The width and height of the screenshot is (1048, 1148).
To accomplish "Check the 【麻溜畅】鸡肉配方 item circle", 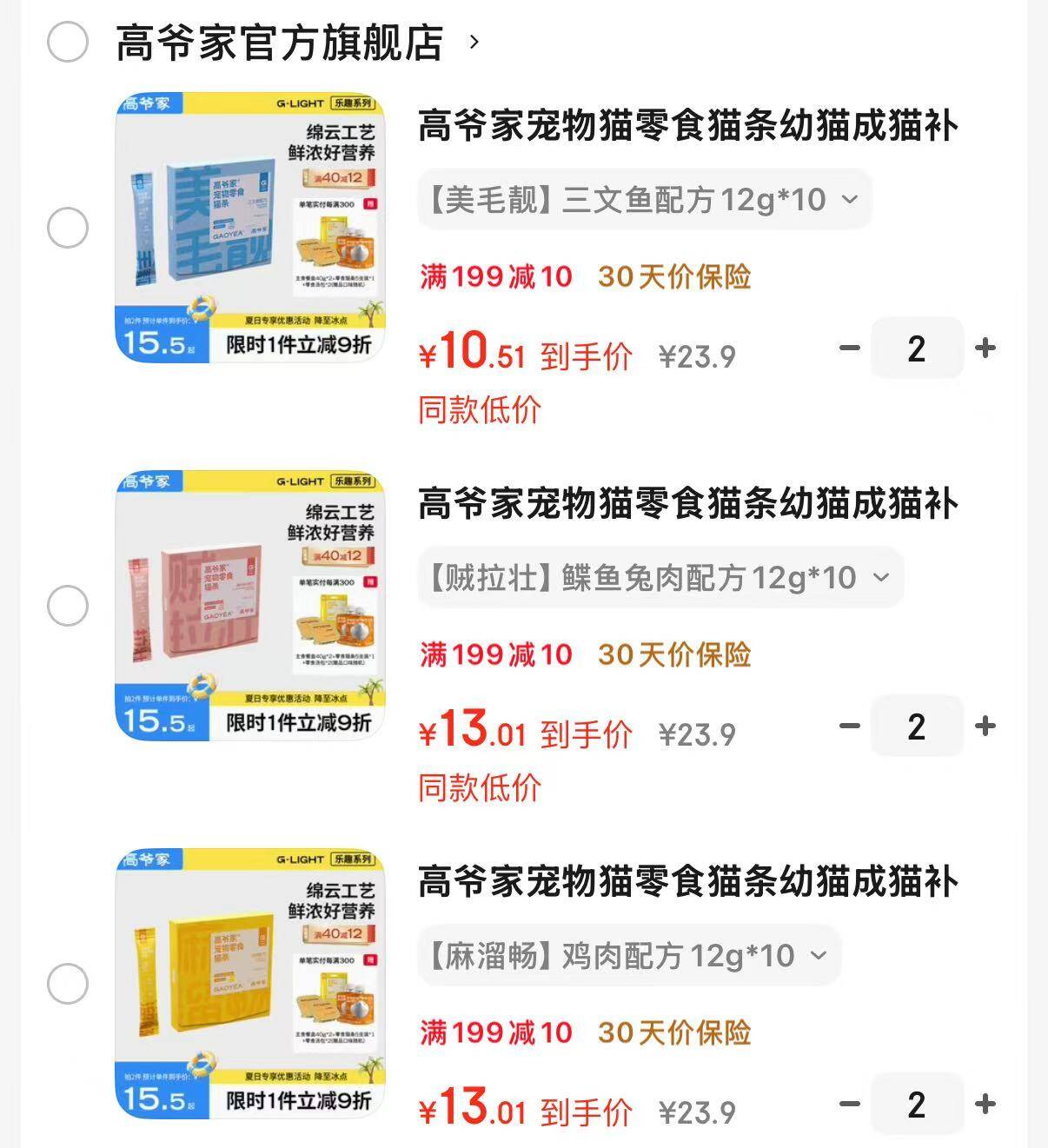I will 68,985.
